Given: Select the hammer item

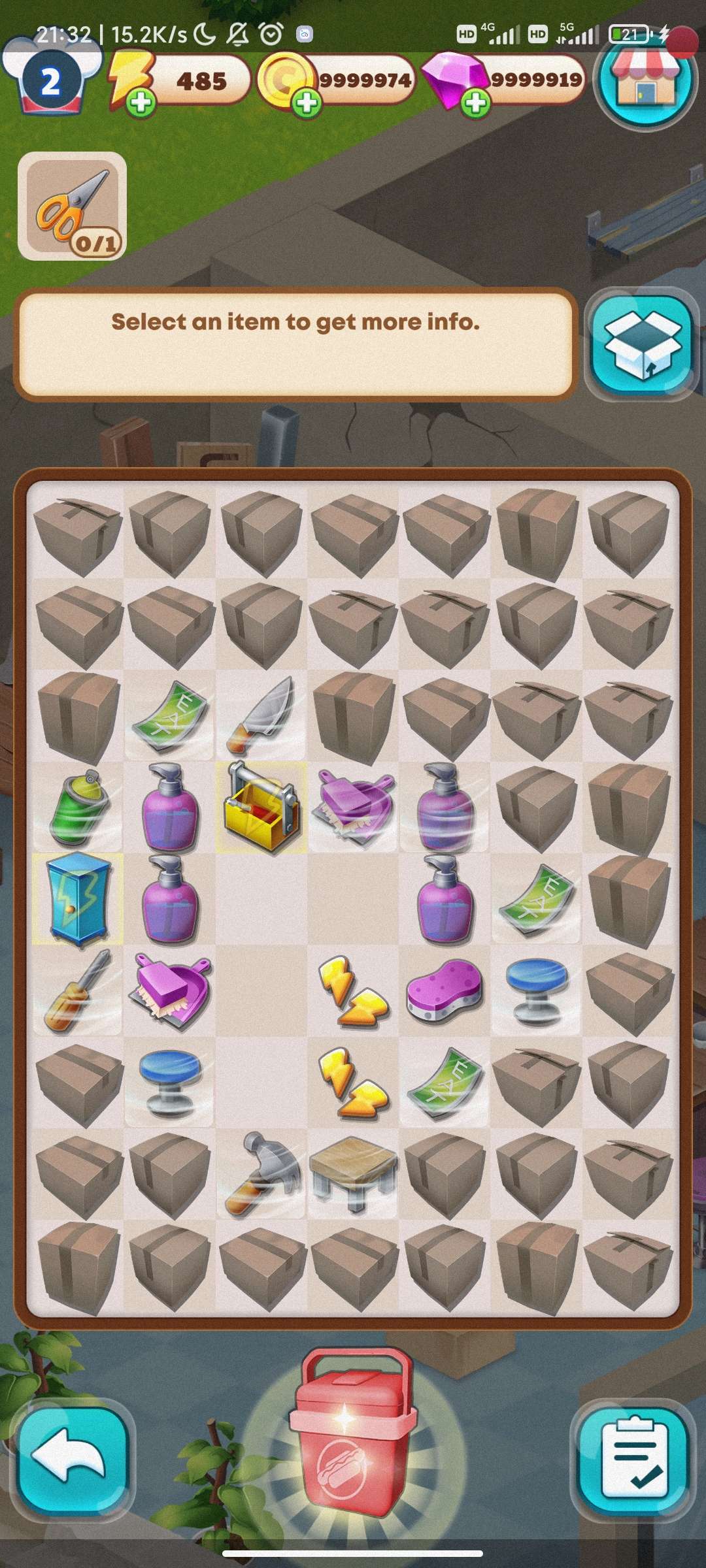Looking at the screenshot, I should coord(261,1173).
